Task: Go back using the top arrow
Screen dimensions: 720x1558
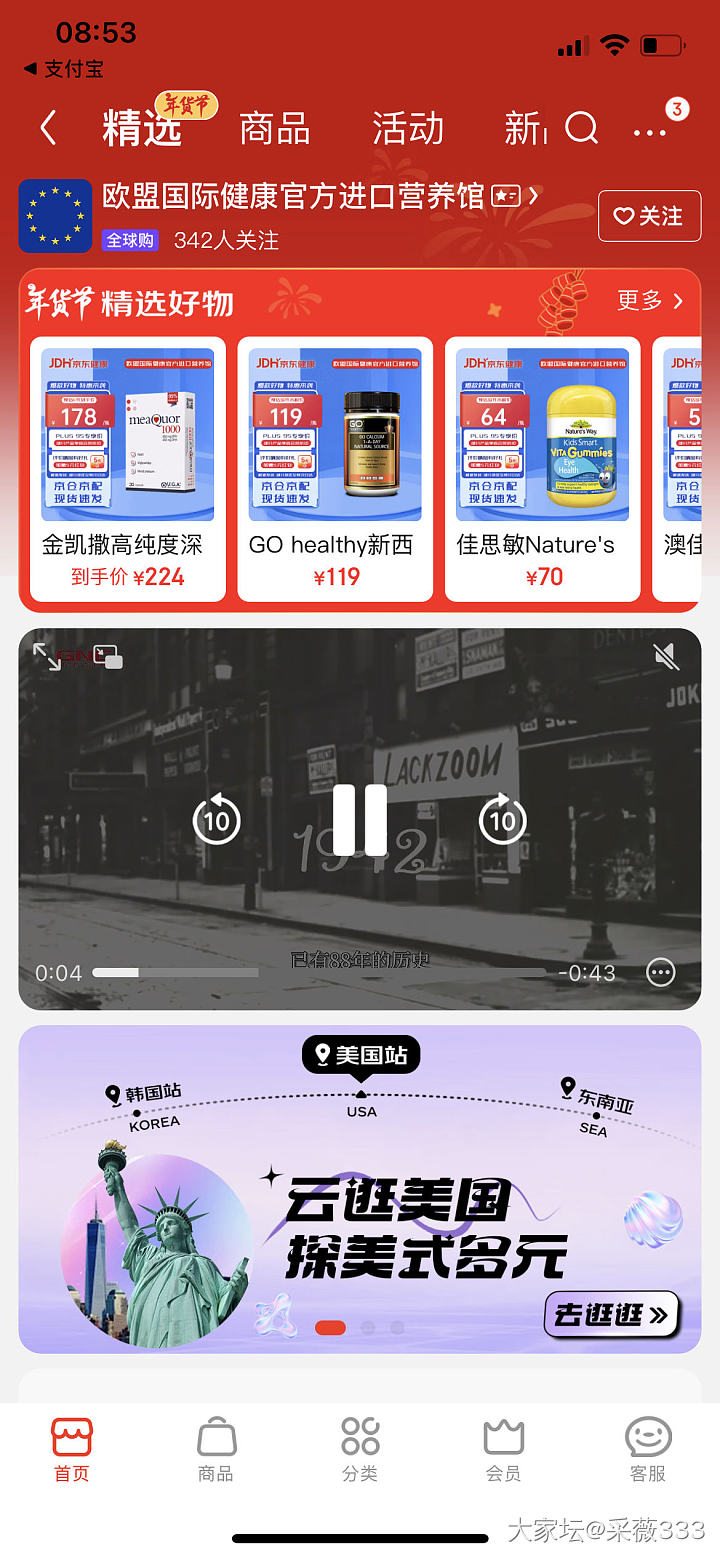Action: (x=47, y=128)
